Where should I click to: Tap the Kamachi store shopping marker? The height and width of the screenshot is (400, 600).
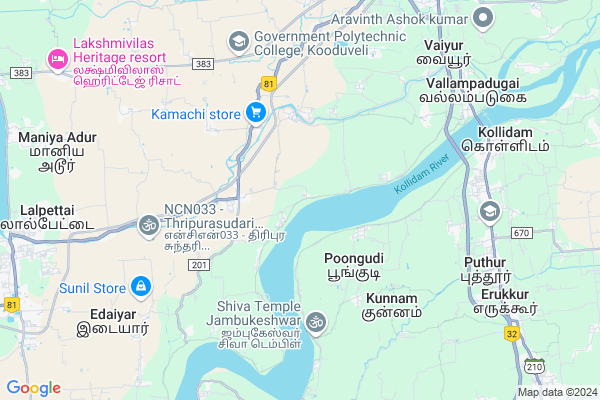tap(256, 114)
